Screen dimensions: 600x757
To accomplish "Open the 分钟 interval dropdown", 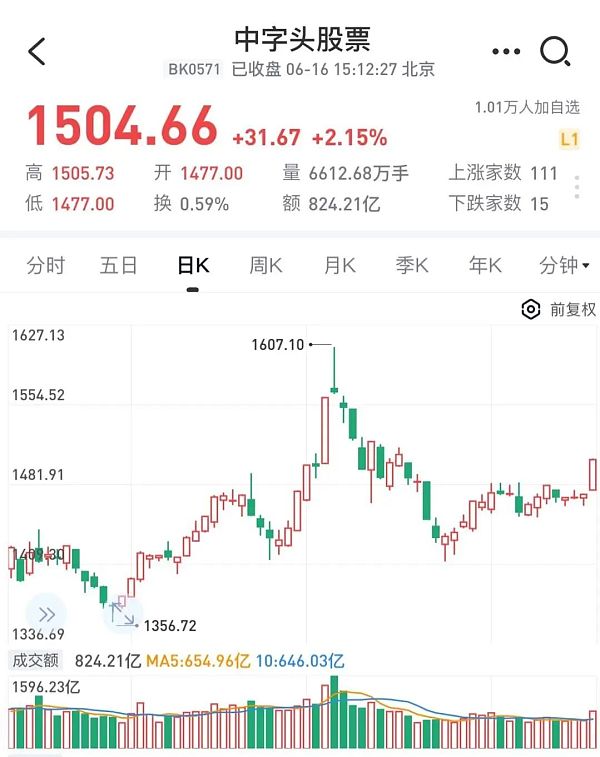I will point(563,265).
